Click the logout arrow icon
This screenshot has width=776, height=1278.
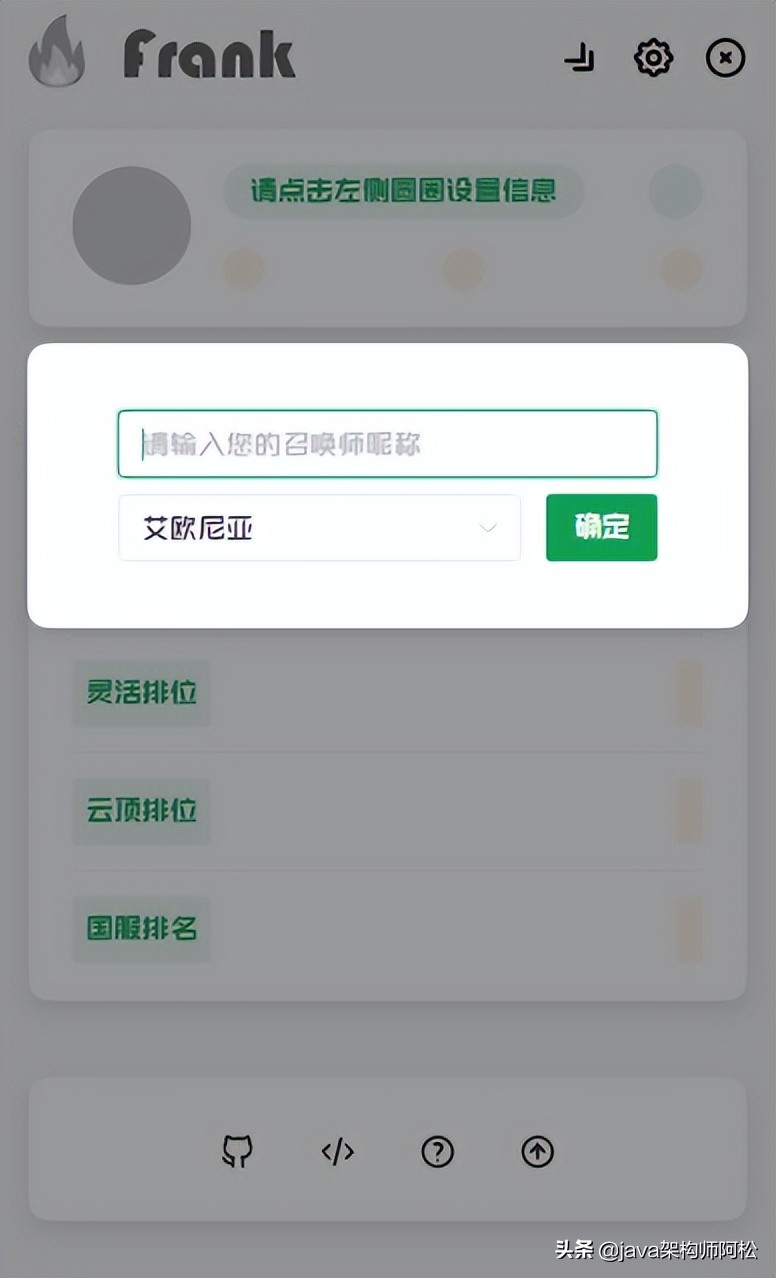pyautogui.click(x=580, y=58)
